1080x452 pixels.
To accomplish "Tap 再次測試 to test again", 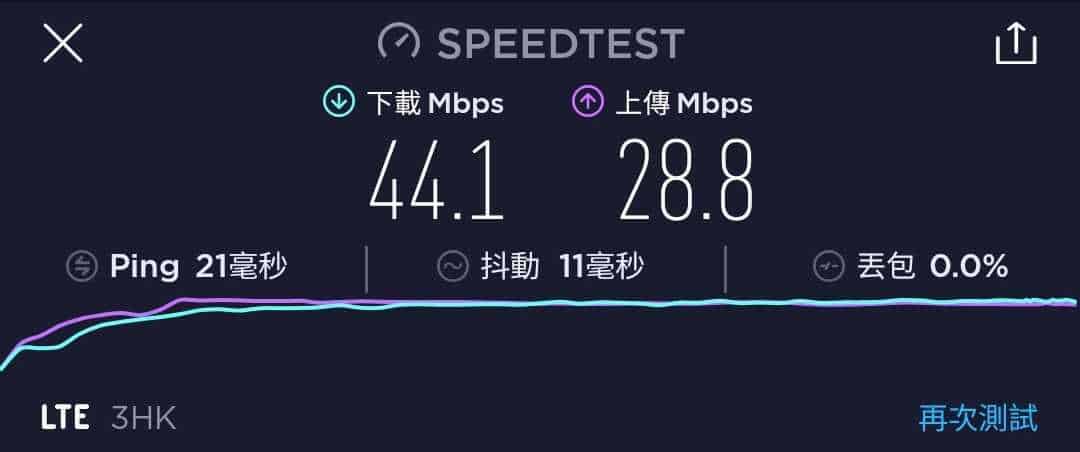I will coord(978,417).
